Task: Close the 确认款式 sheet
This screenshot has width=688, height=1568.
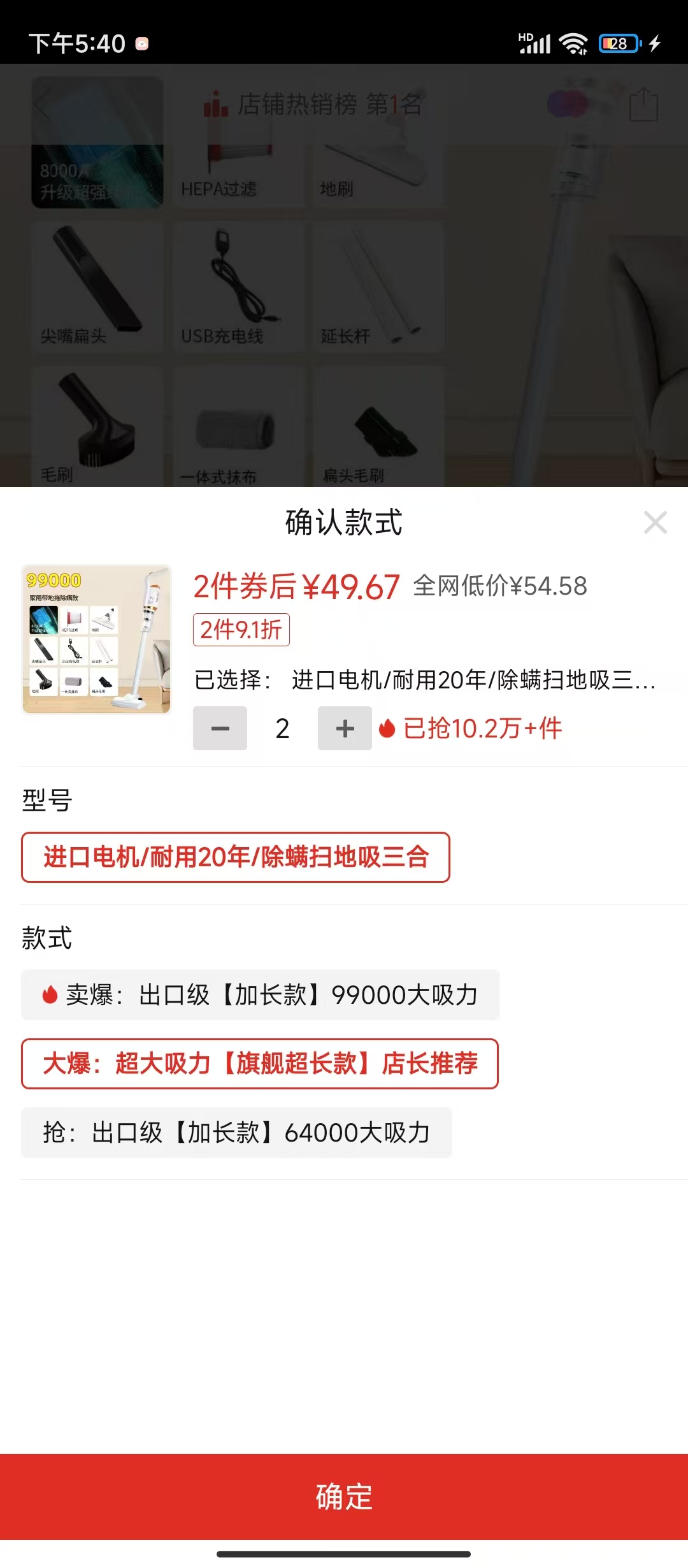Action: coord(655,523)
